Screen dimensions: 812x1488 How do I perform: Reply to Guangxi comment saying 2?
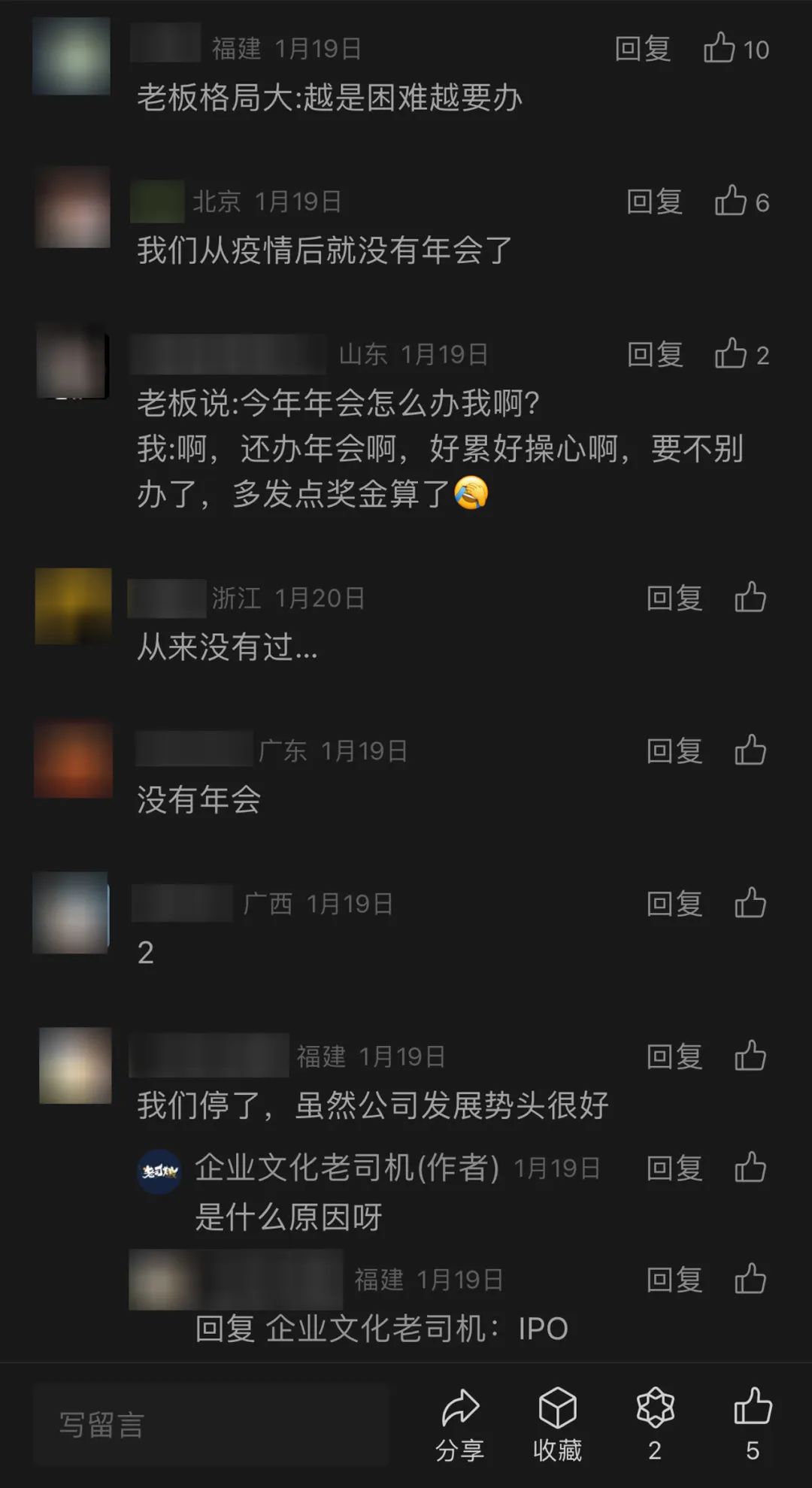pyautogui.click(x=674, y=904)
